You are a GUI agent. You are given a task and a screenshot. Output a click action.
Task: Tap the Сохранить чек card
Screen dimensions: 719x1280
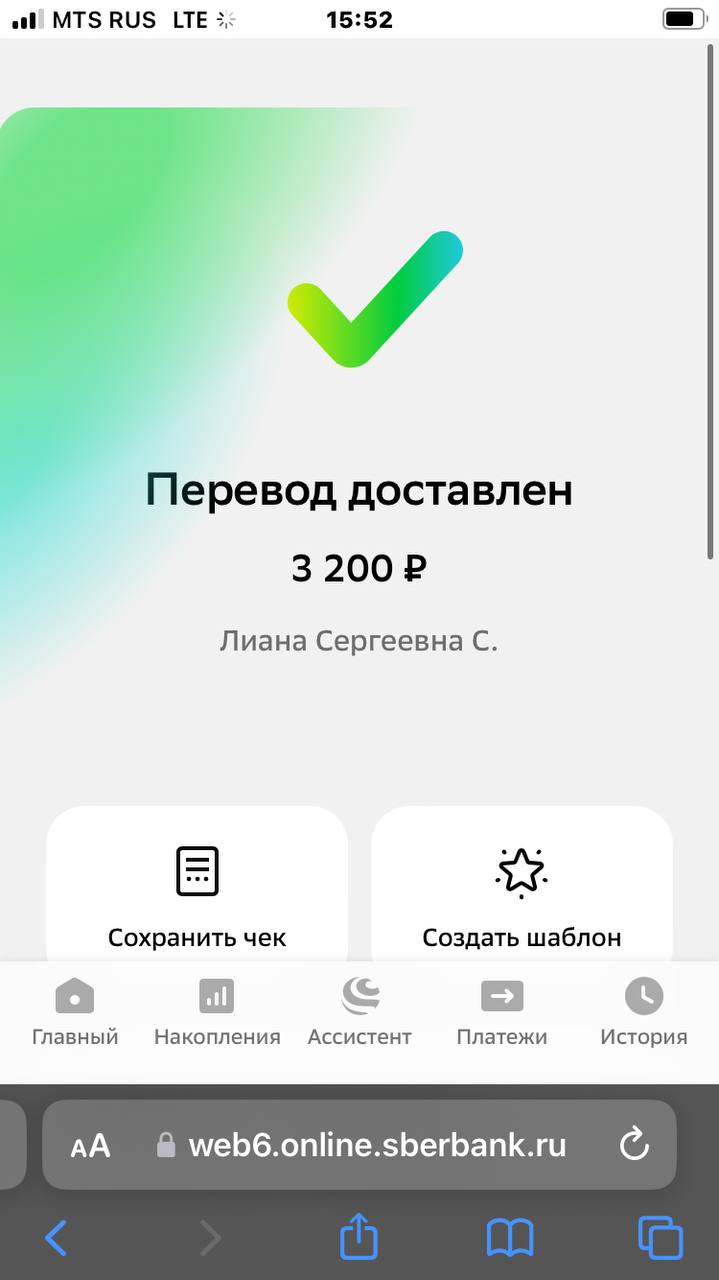tap(197, 885)
